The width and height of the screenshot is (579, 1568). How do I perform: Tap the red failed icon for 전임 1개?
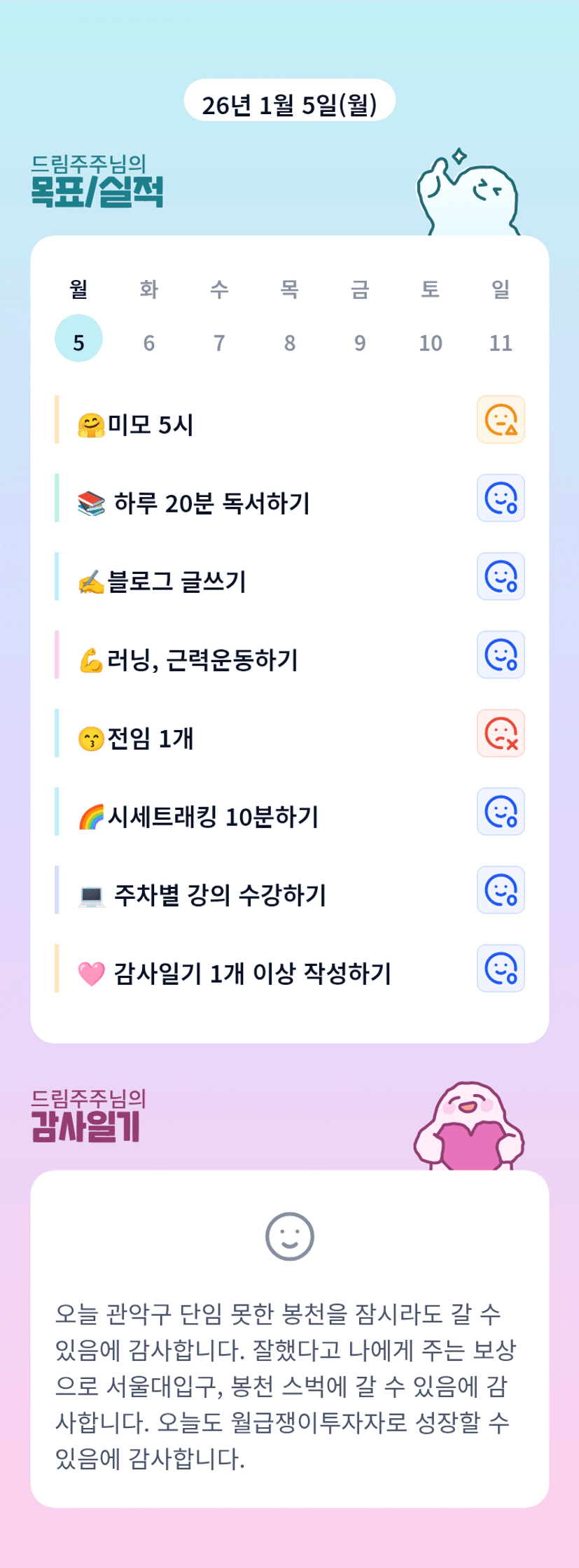(x=501, y=734)
